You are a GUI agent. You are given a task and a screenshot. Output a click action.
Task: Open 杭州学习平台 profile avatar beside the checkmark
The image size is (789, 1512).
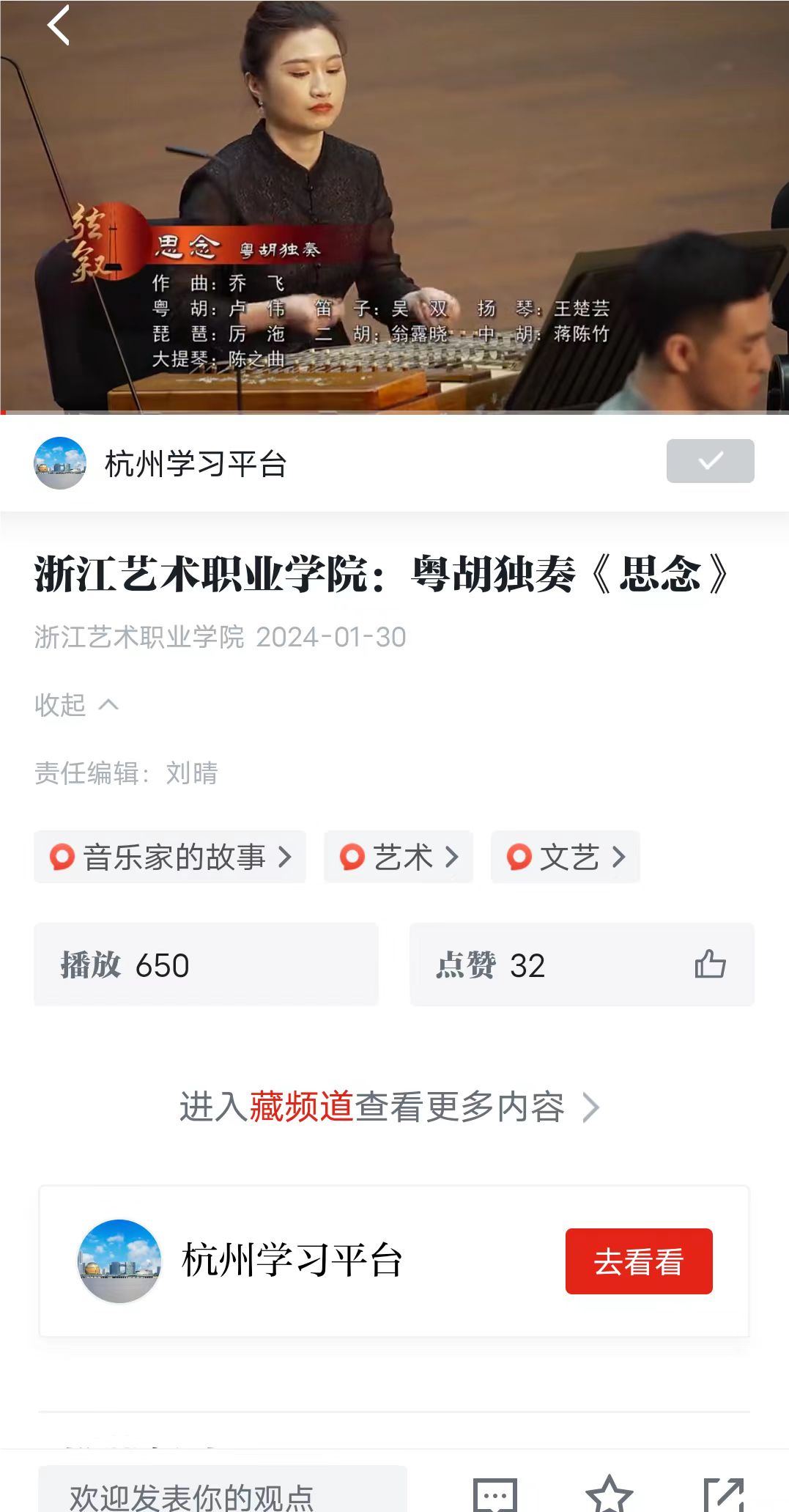[60, 463]
